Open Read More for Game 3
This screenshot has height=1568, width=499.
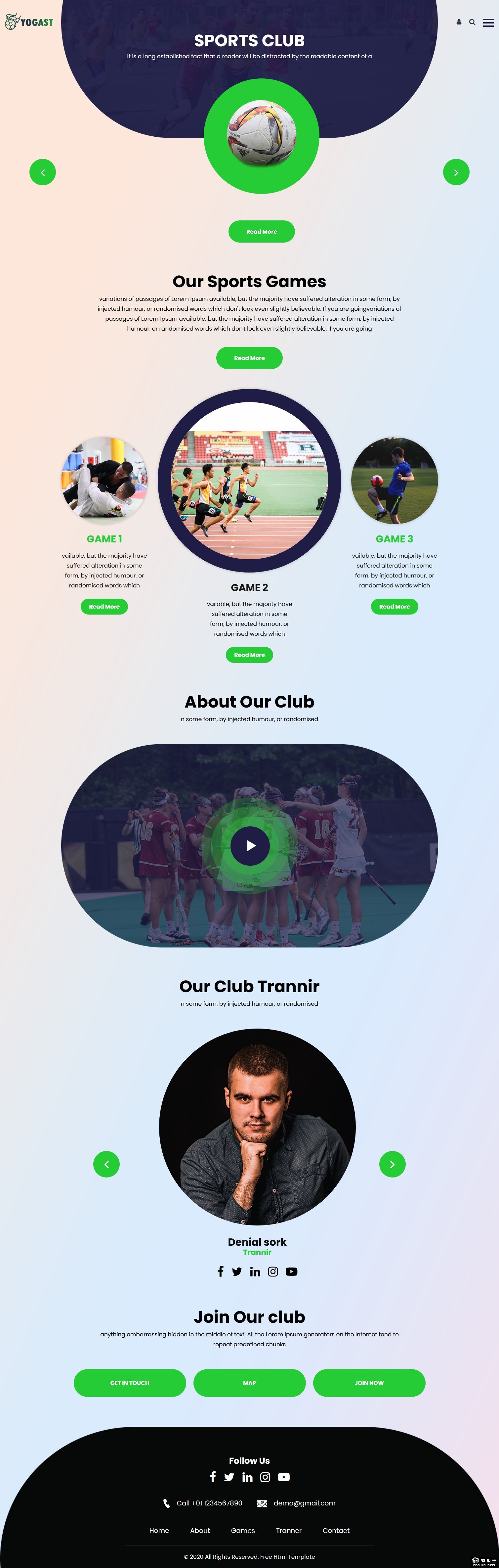[x=394, y=606]
